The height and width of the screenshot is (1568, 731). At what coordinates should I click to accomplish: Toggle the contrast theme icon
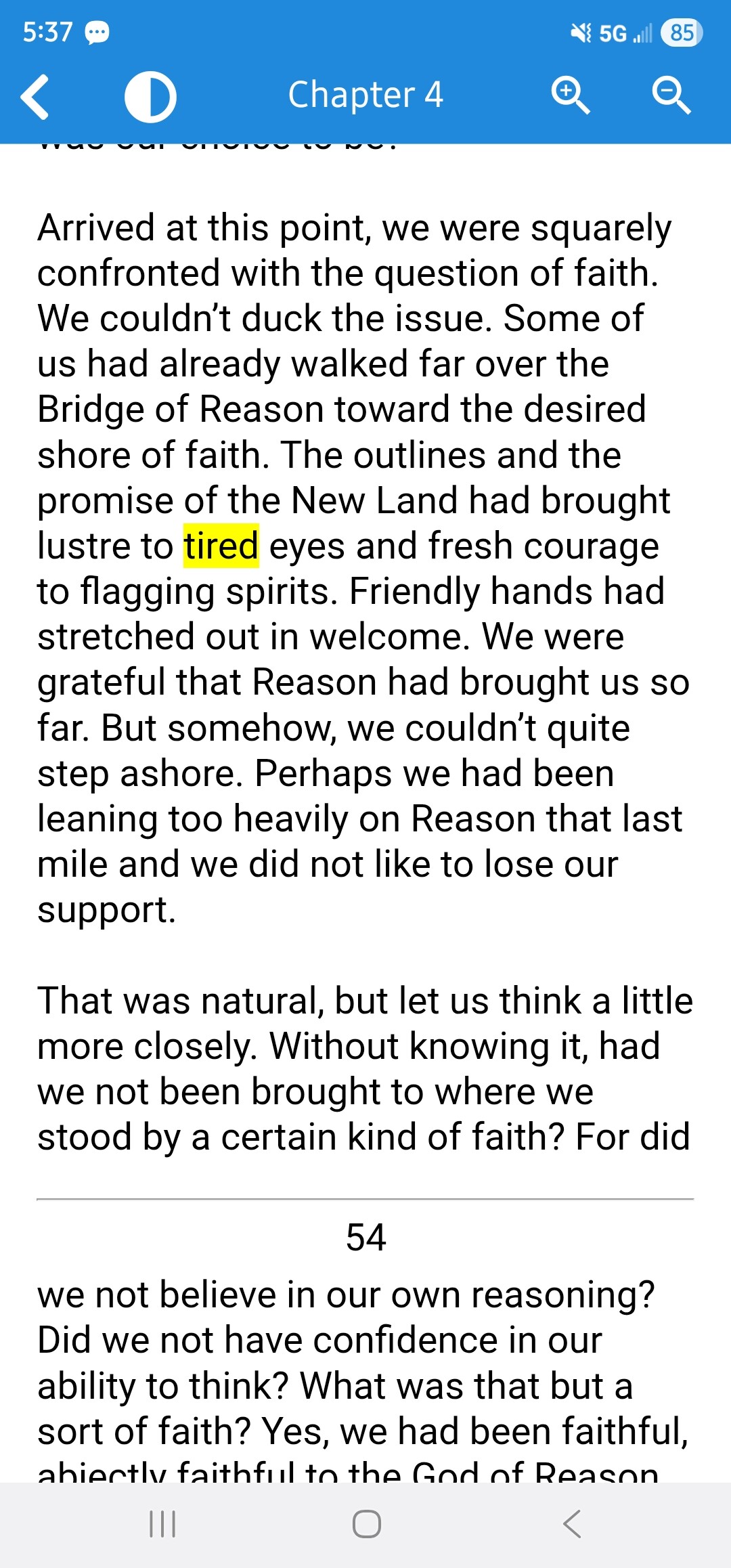click(x=150, y=96)
